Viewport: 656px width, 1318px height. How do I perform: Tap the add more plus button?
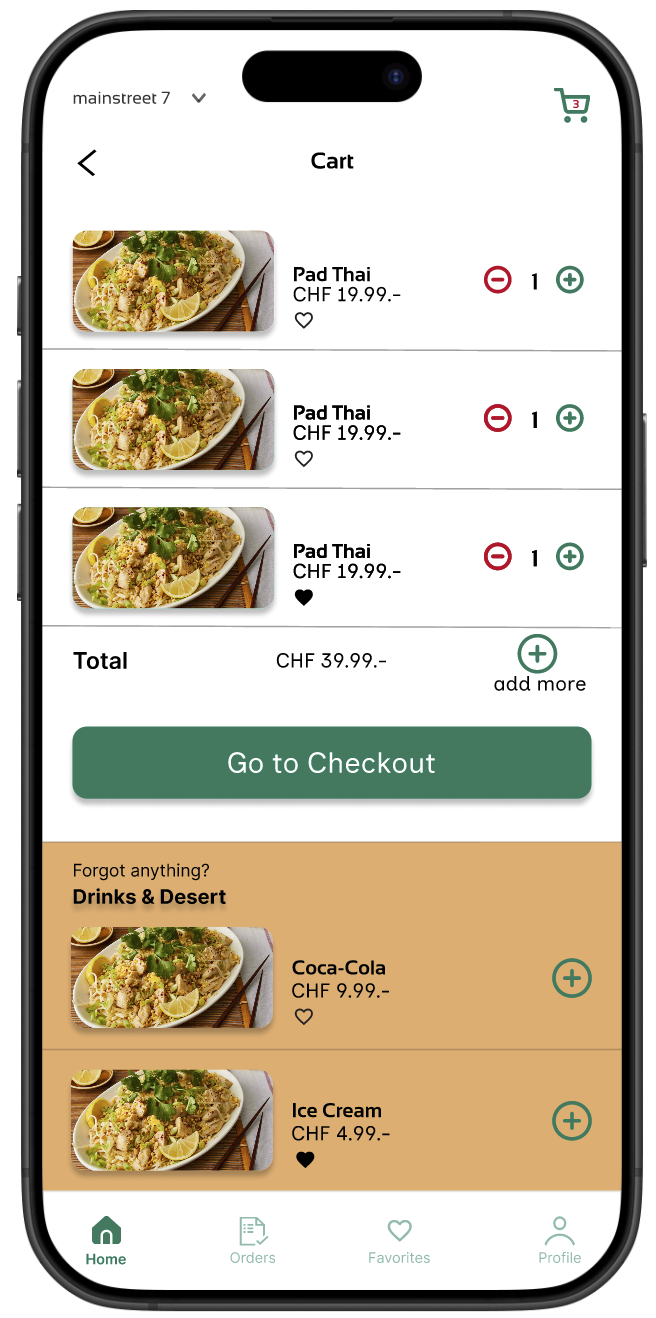pos(537,654)
